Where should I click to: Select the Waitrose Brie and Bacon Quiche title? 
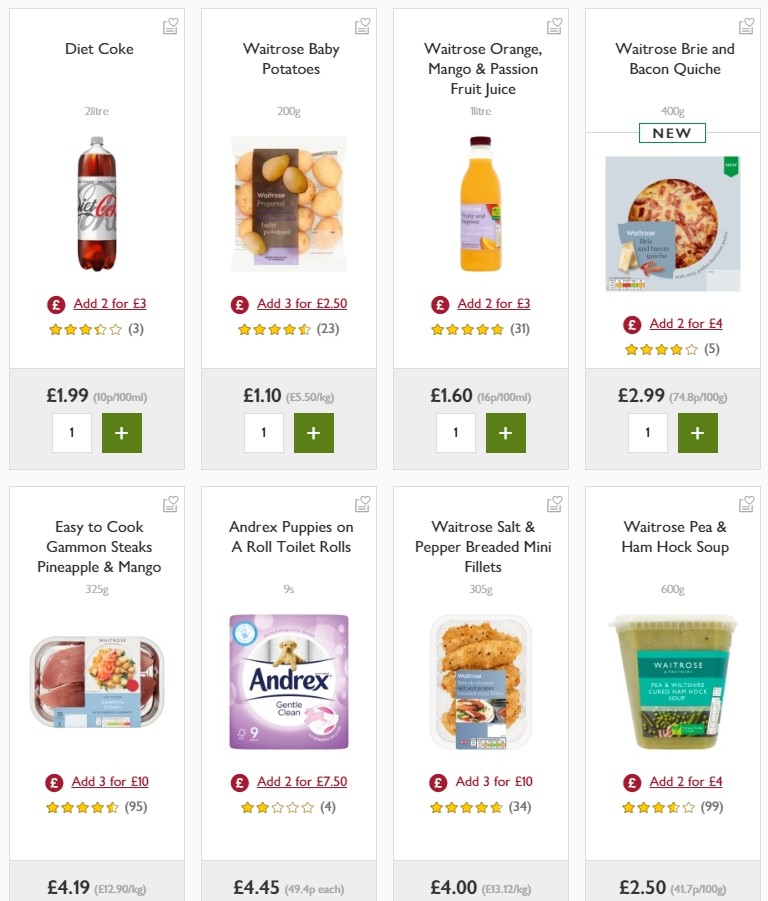(x=672, y=59)
